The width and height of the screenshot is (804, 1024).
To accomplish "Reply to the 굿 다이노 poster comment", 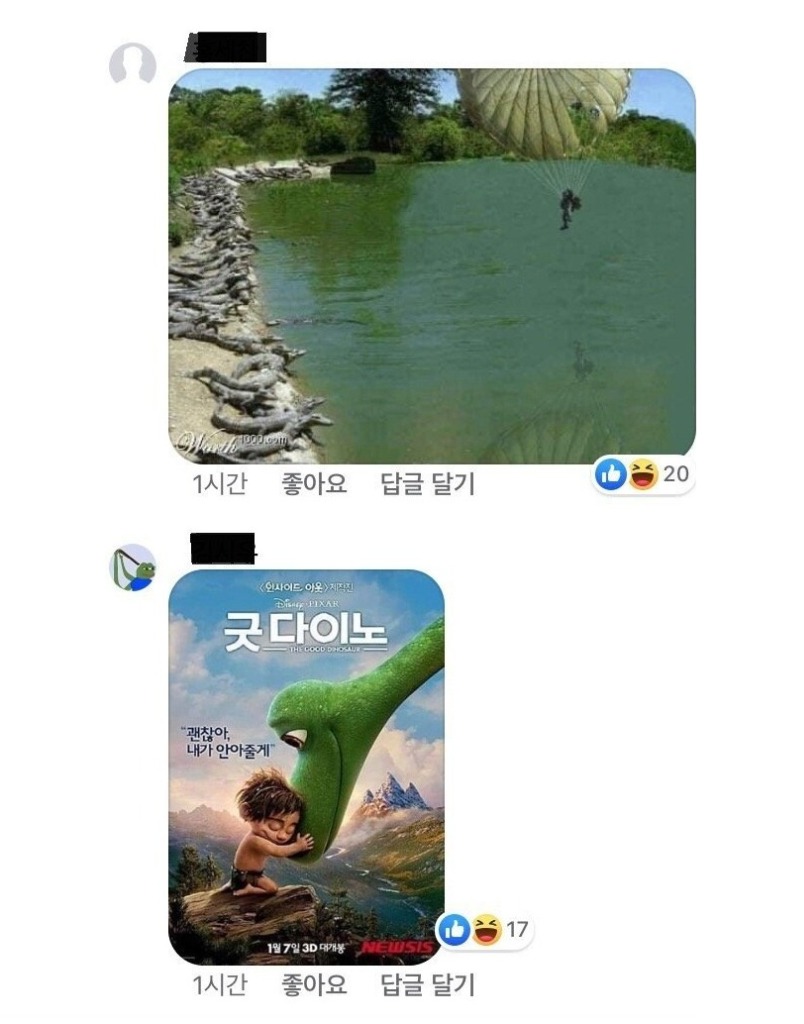I will coord(427,984).
